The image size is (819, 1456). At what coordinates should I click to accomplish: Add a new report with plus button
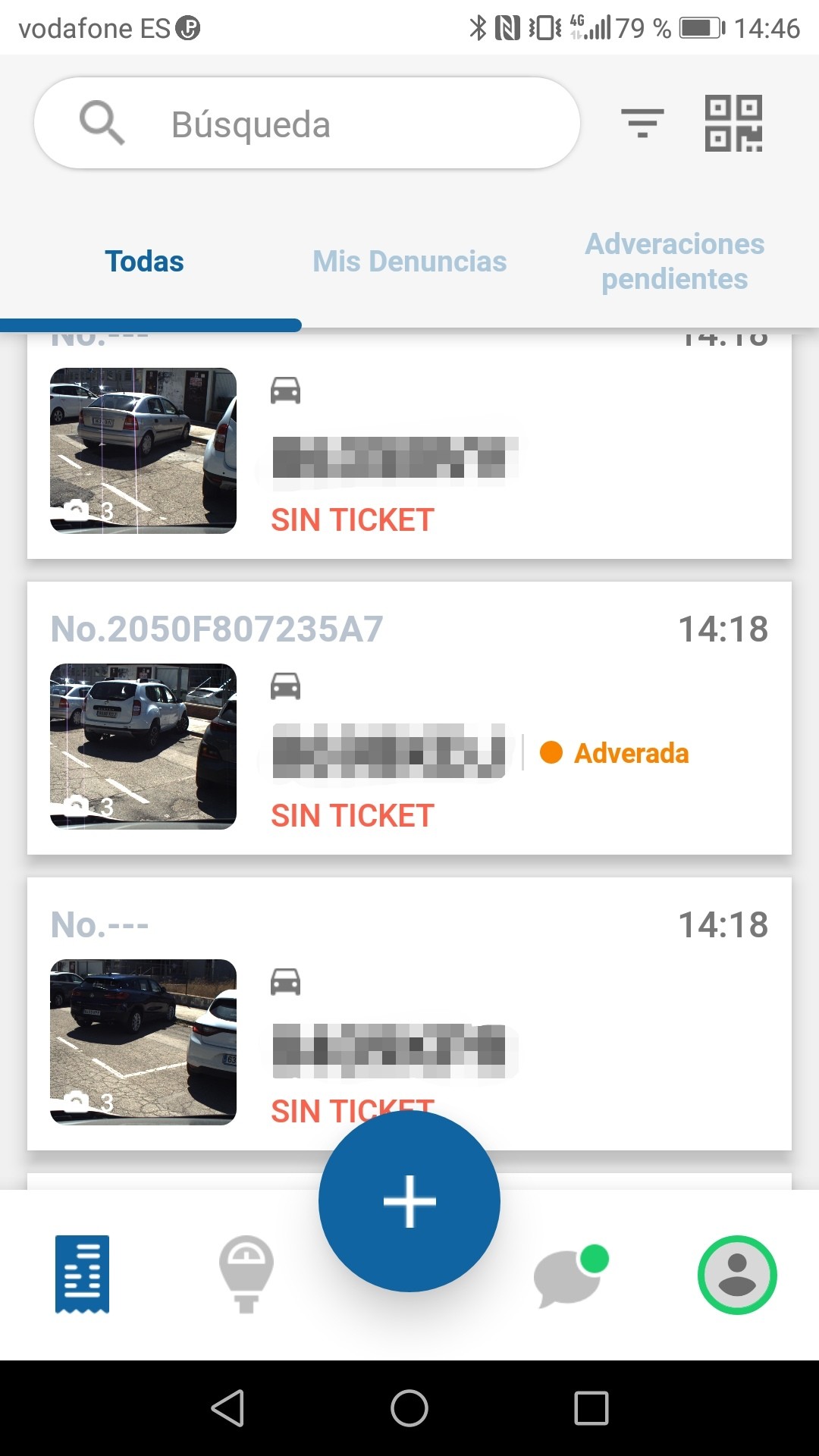coord(409,1200)
